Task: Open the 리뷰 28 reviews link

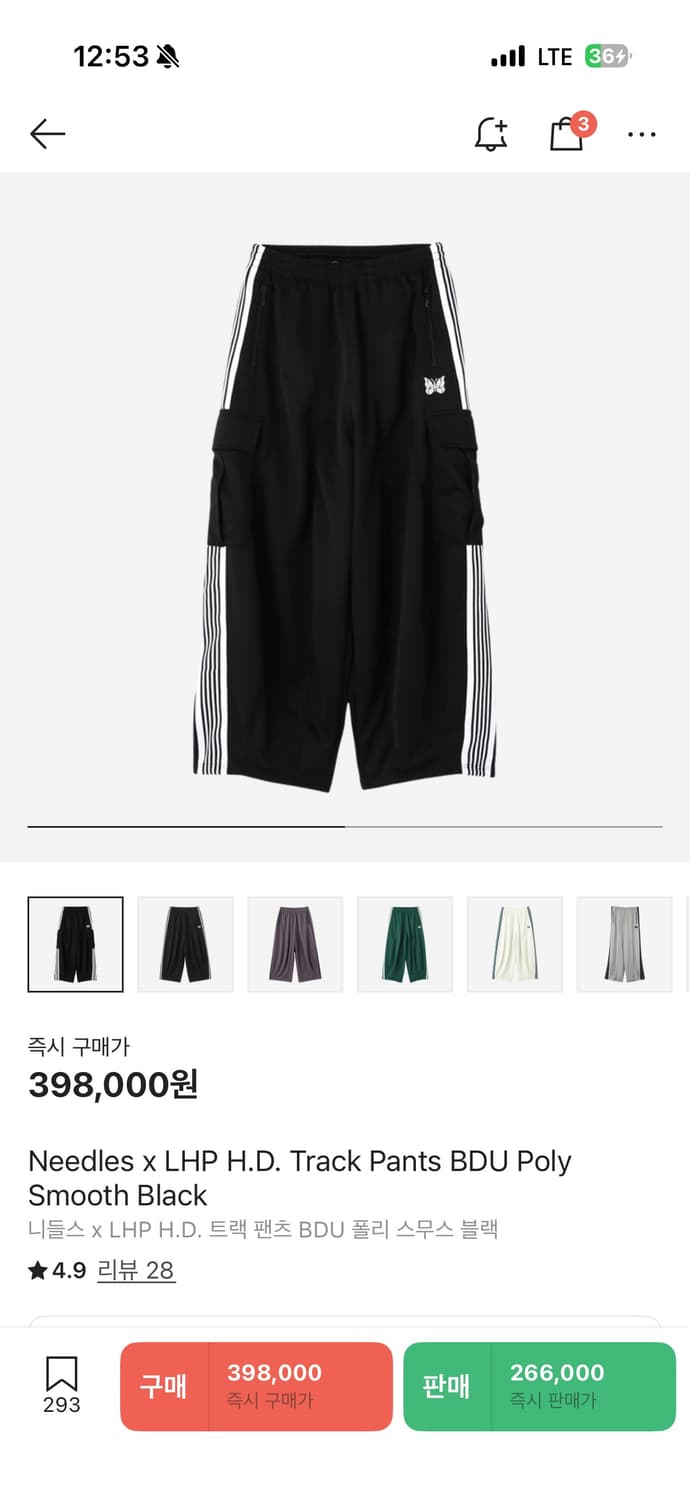Action: click(136, 1270)
